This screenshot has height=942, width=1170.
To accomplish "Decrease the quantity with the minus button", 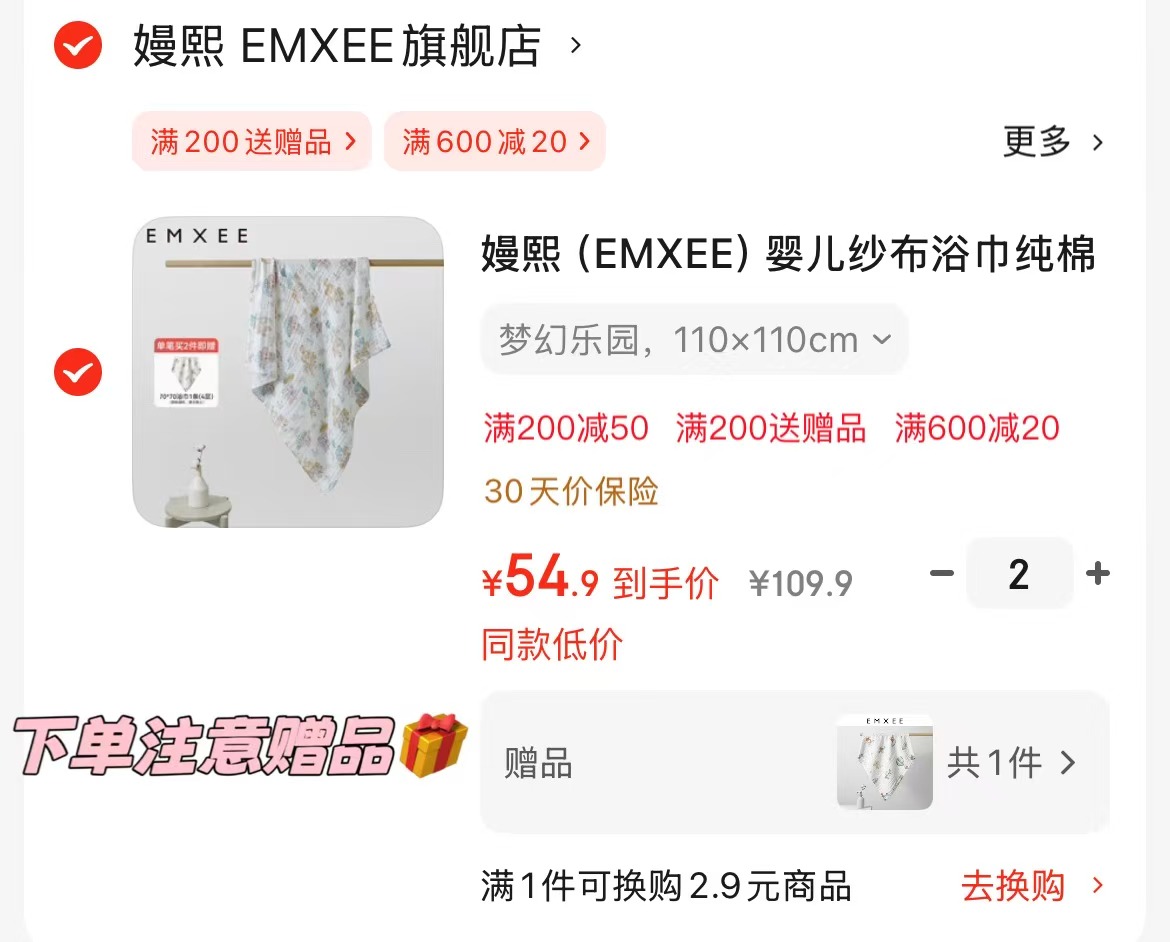I will pos(941,574).
